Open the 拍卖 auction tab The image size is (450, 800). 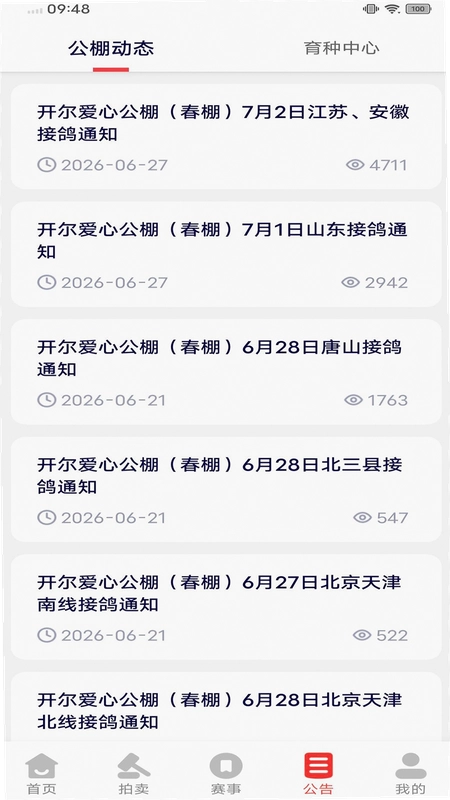134,773
